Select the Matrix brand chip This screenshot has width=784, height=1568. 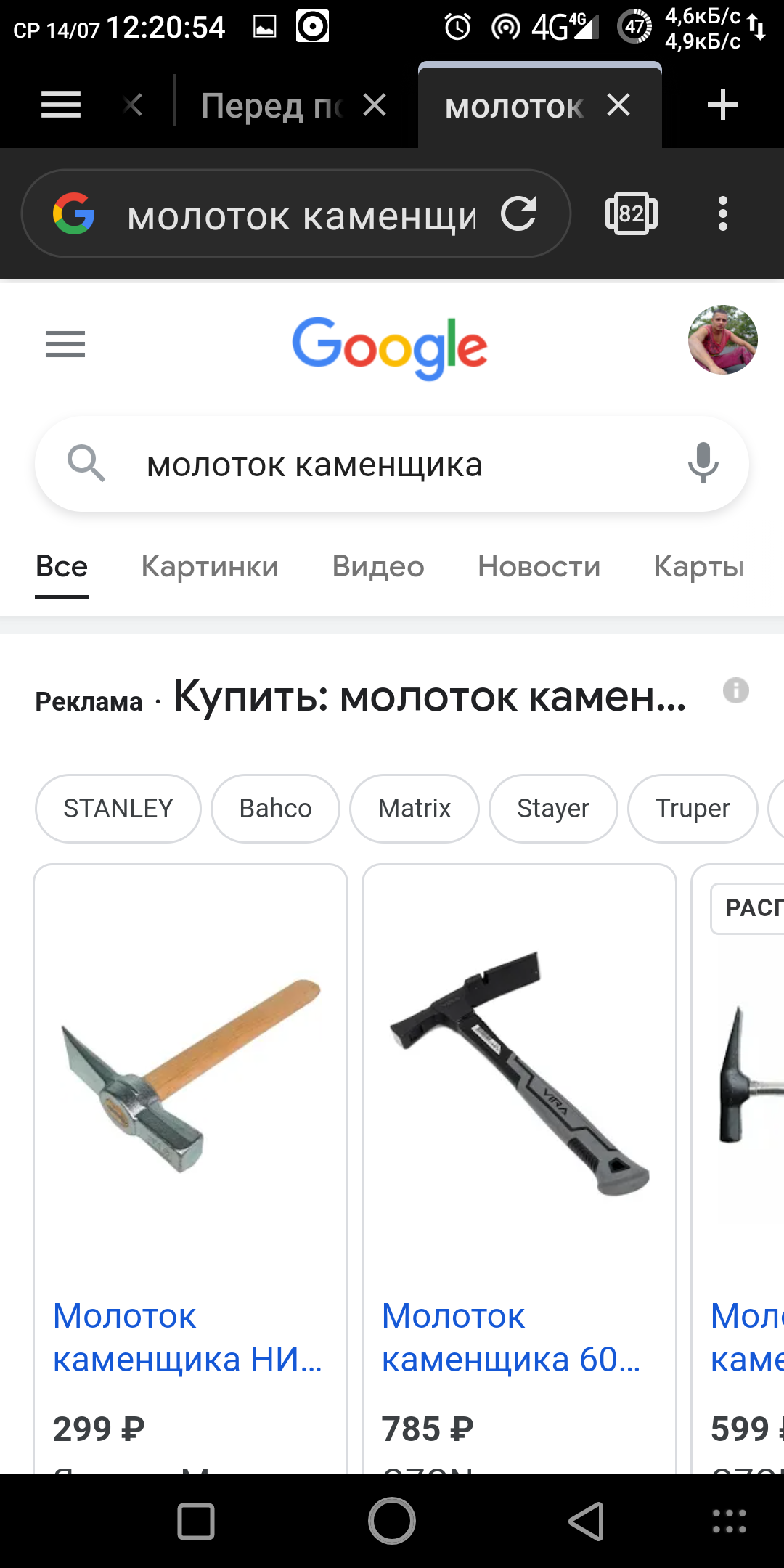[415, 808]
